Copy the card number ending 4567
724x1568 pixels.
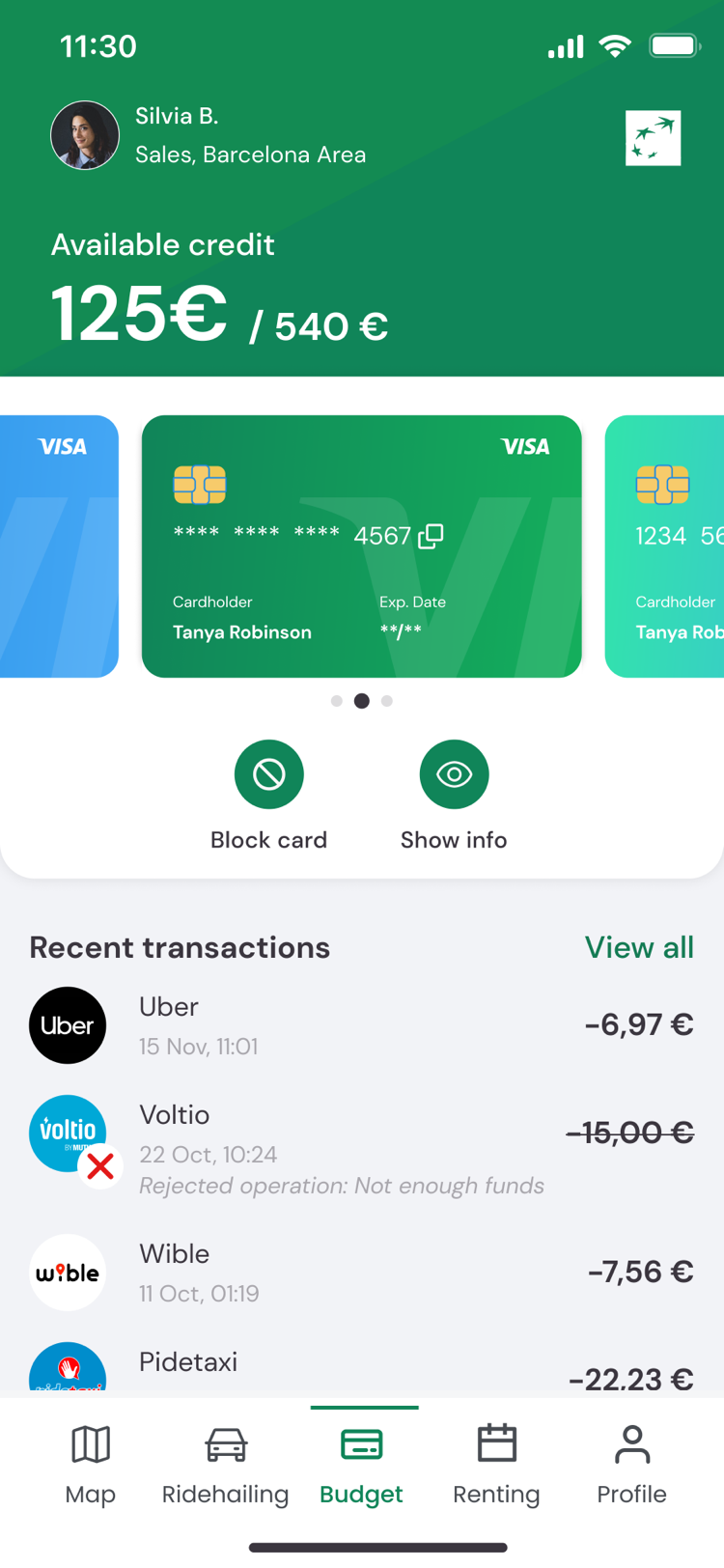[x=431, y=536]
